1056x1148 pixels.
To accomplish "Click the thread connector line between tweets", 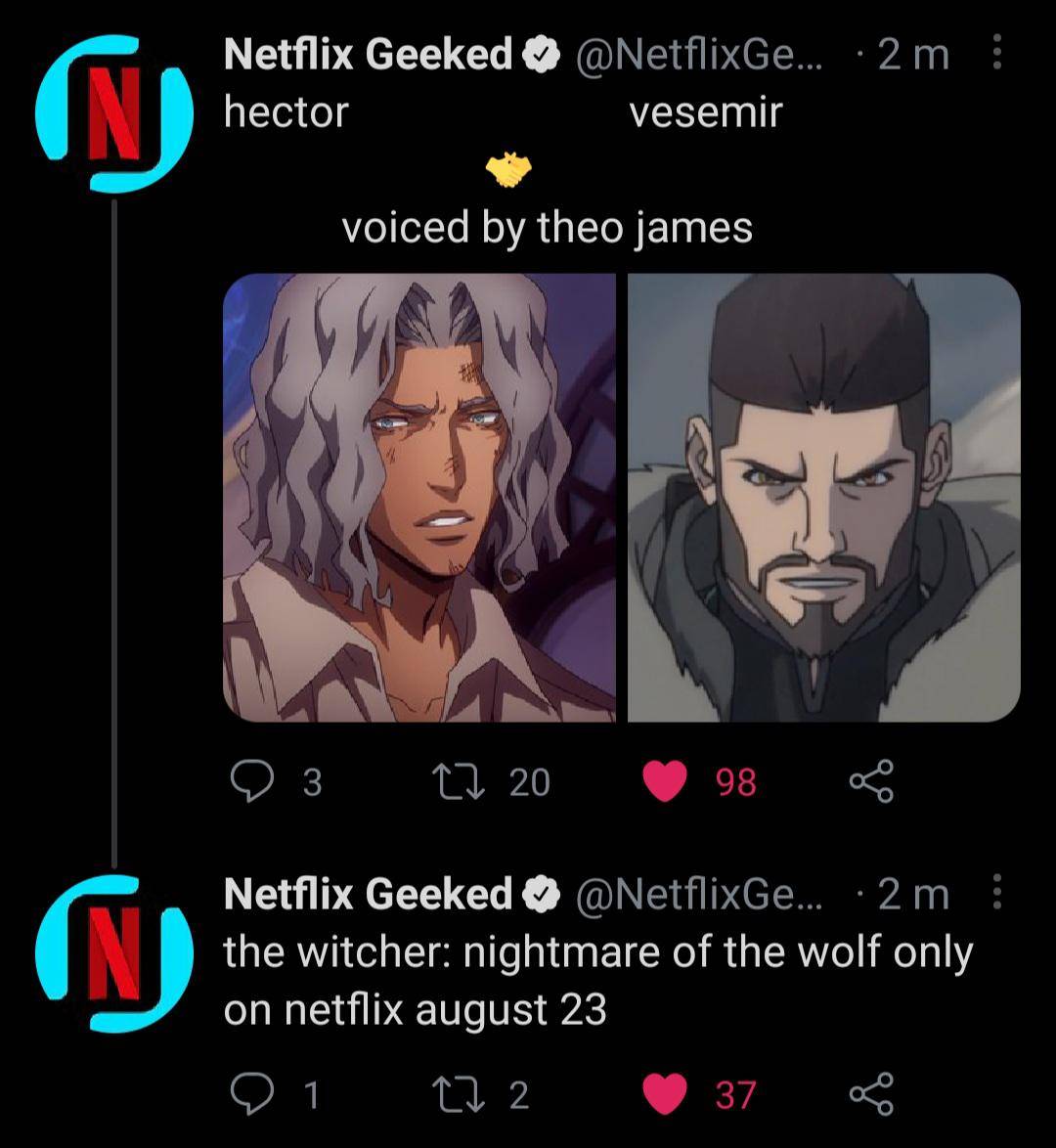I will [114, 538].
